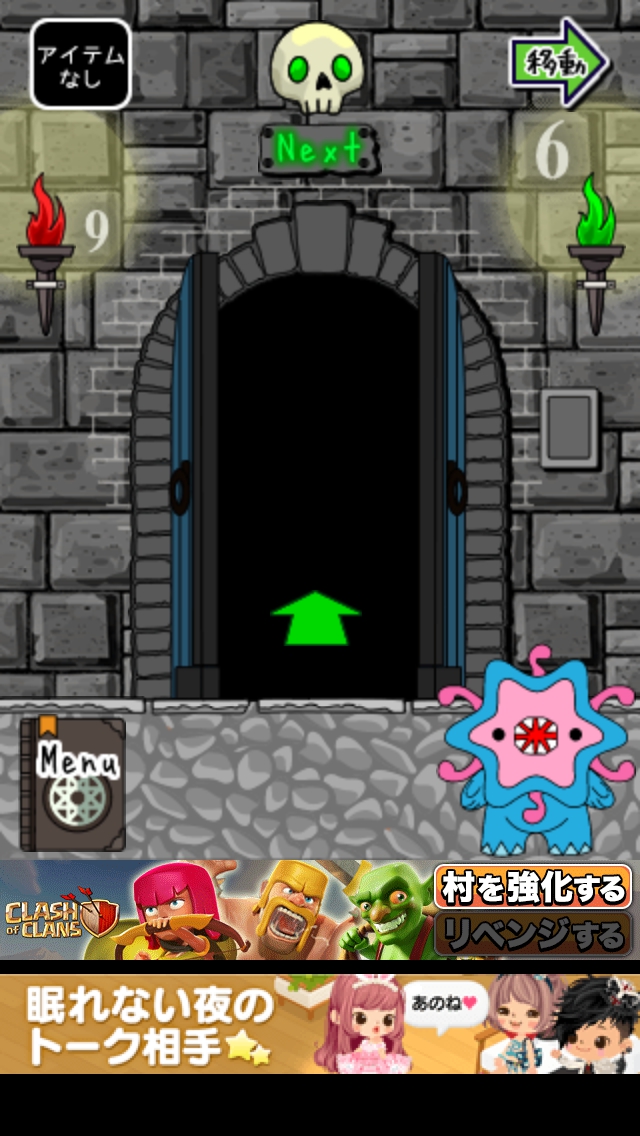Tap the green flame torch
Screen dimensions: 640x1136
point(595,253)
